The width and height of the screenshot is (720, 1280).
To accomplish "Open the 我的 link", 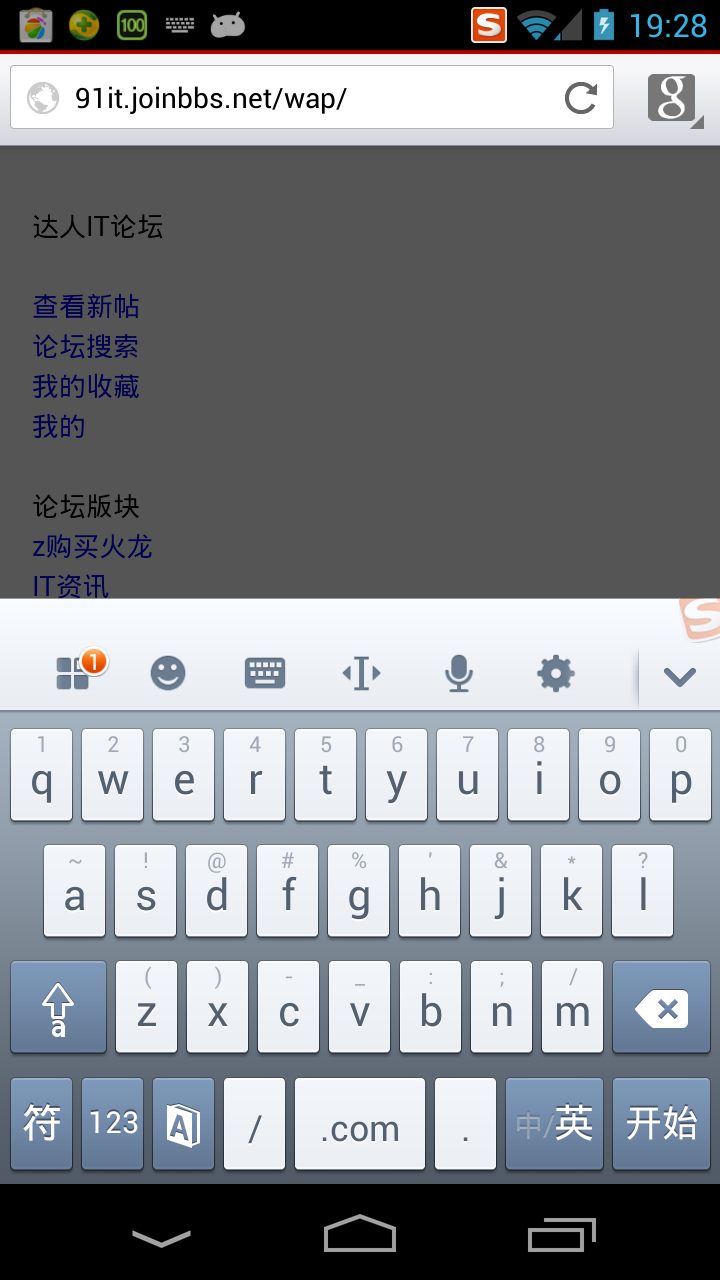I will (x=59, y=426).
